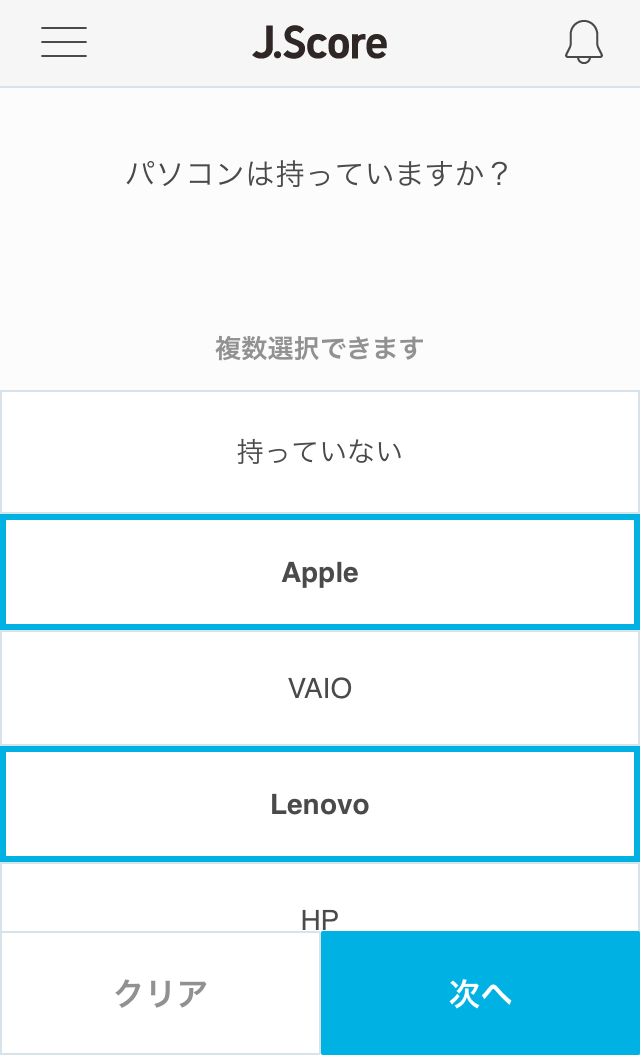Image resolution: width=640 pixels, height=1055 pixels.
Task: Select the VAIO option
Action: coord(320,688)
